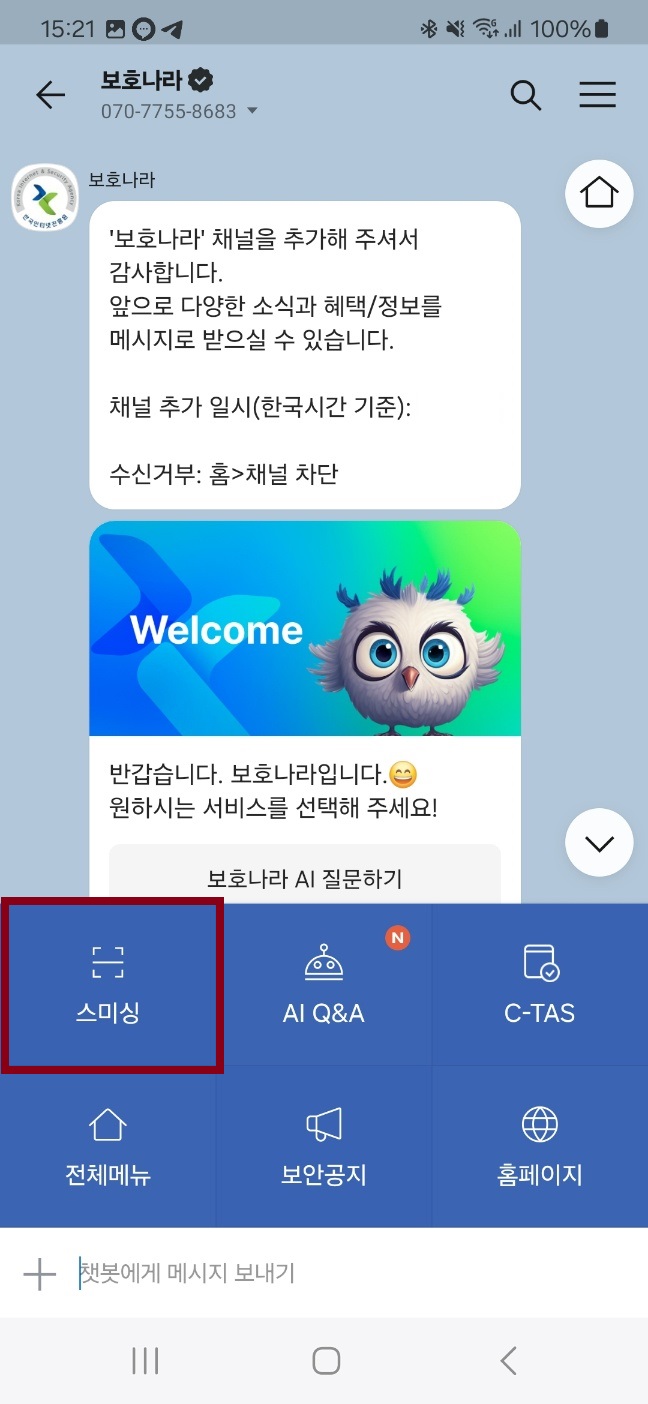Tap the floating home icon
The height and width of the screenshot is (1404, 648).
pyautogui.click(x=599, y=193)
